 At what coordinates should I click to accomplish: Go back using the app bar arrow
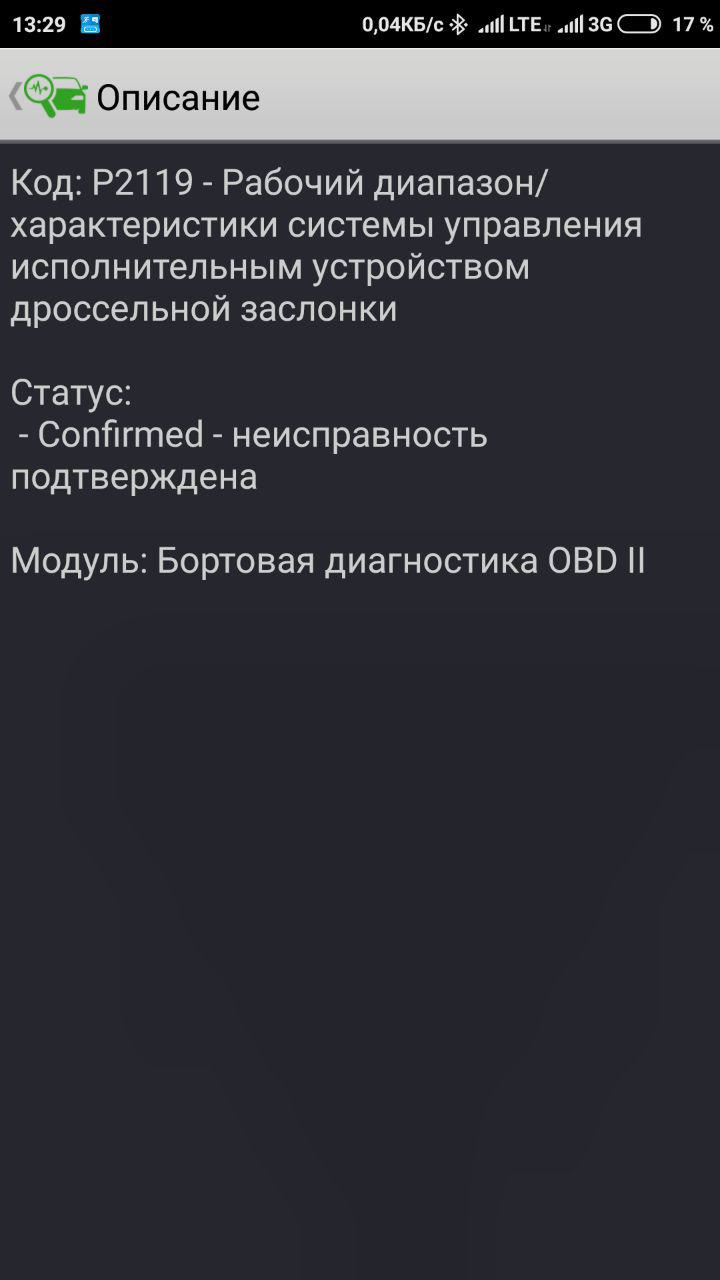(x=16, y=97)
